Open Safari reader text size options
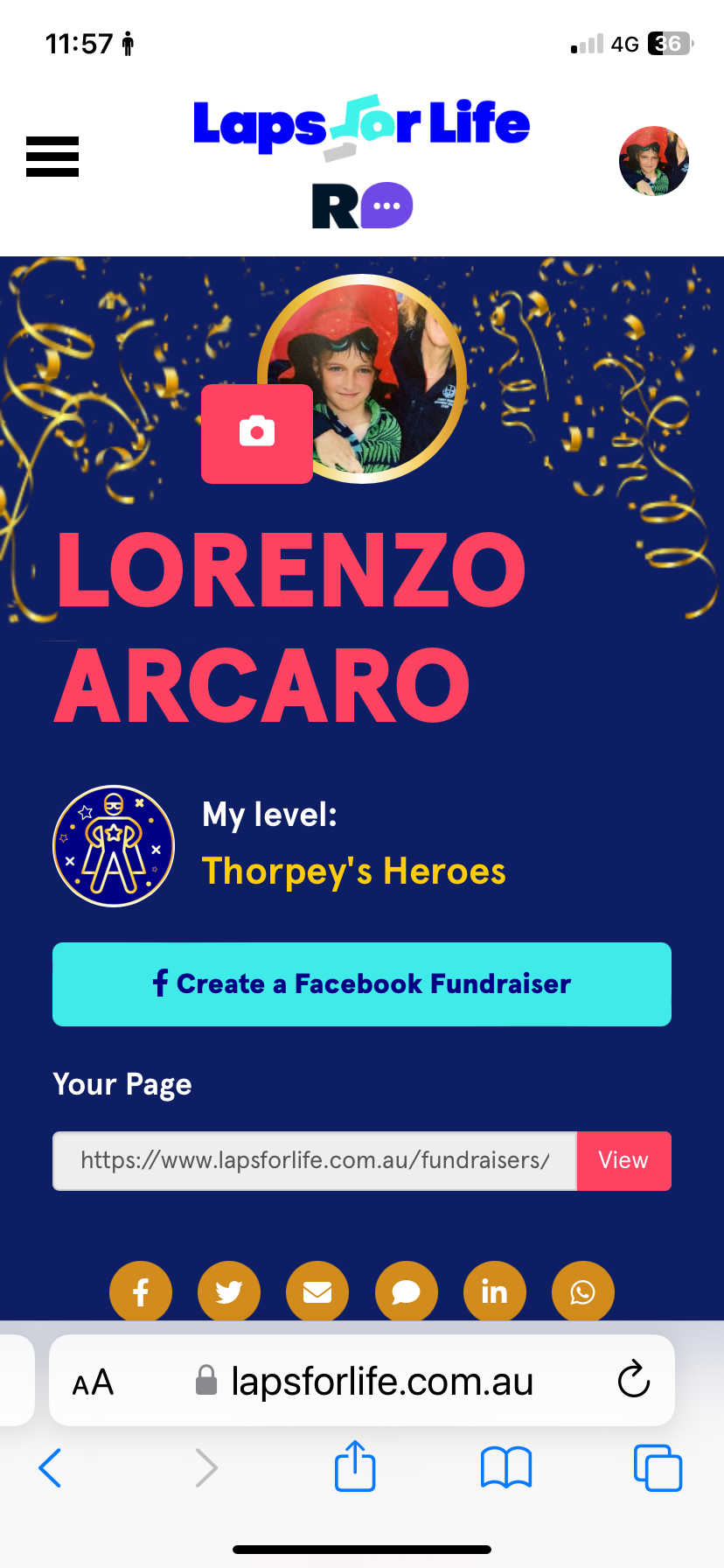Viewport: 724px width, 1568px height. point(94,1382)
